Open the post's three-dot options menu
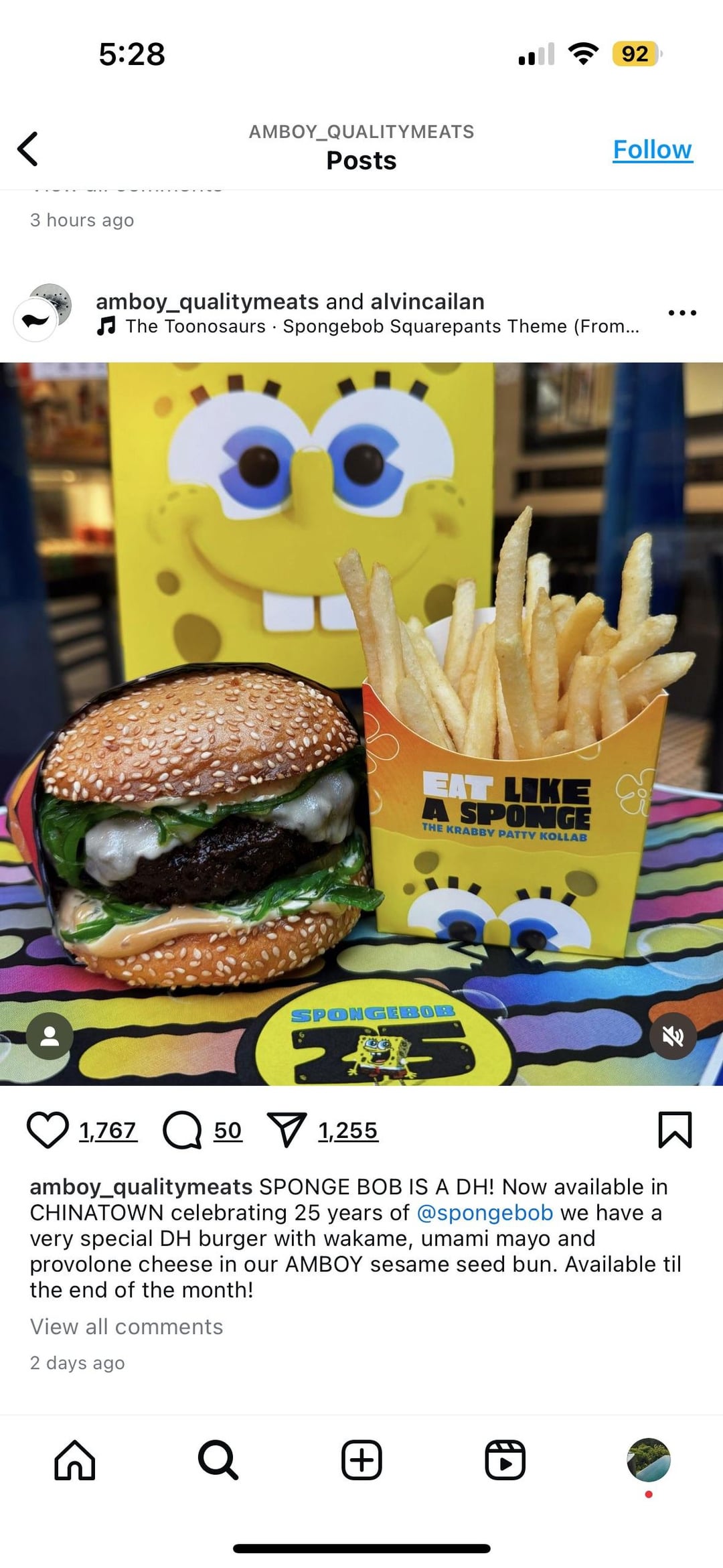This screenshot has width=723, height=1568. click(x=682, y=313)
